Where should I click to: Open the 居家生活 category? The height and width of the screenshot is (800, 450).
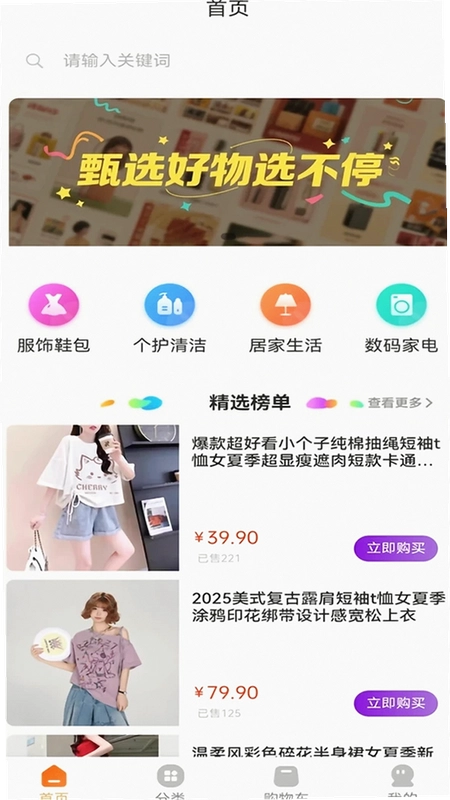285,319
